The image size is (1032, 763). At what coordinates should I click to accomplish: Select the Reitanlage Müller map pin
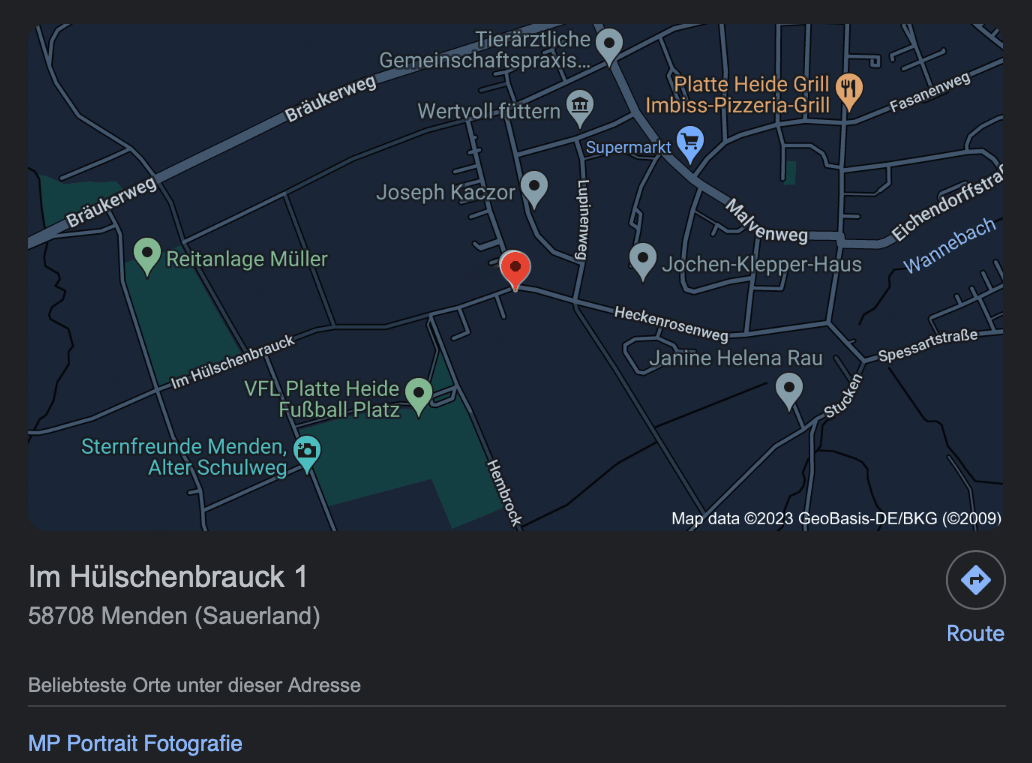tap(147, 255)
